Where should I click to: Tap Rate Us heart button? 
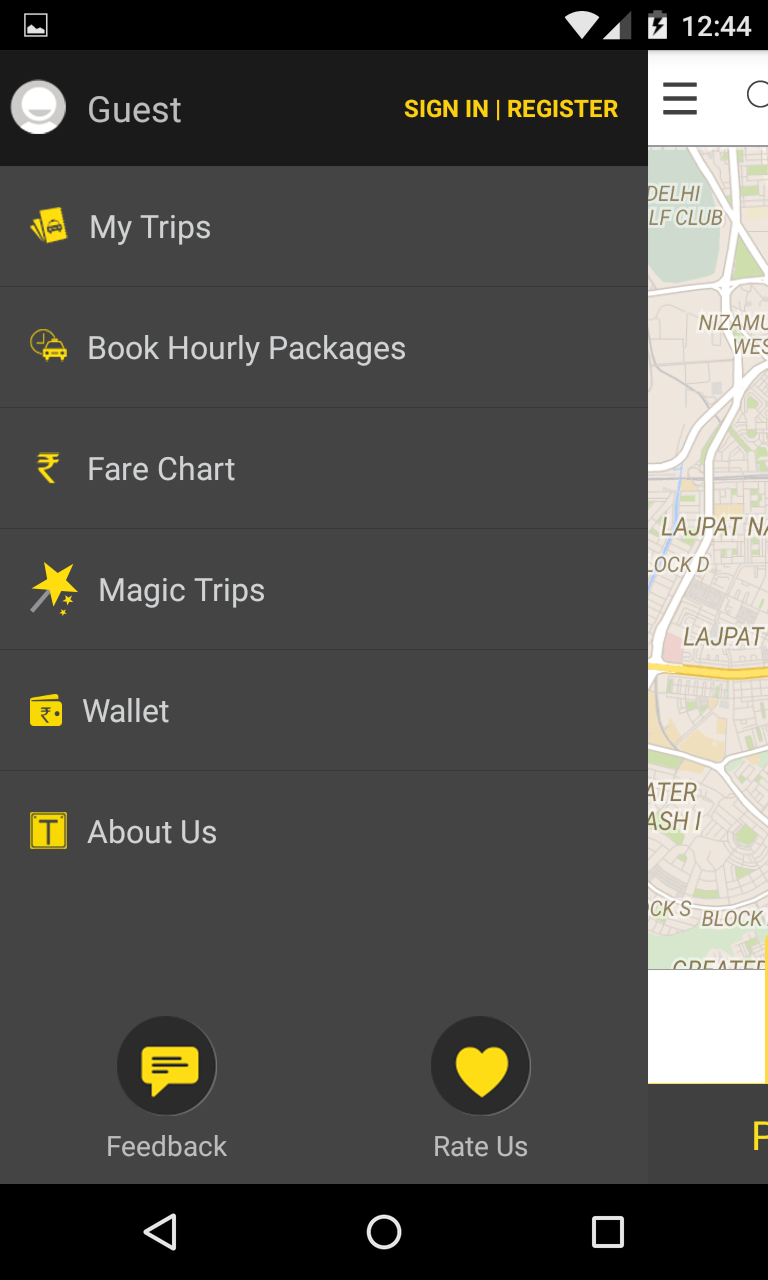[x=481, y=1067]
